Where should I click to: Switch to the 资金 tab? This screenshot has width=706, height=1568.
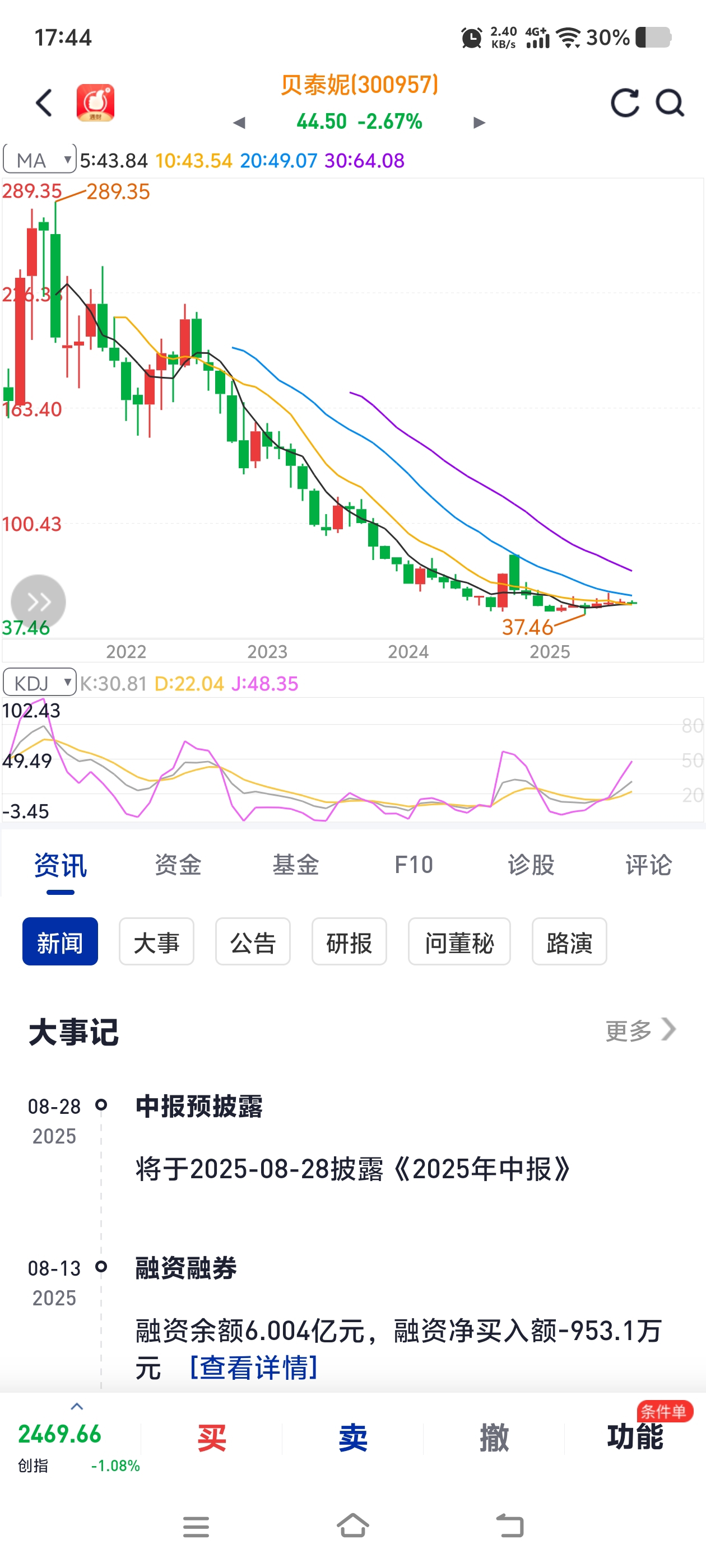178,864
